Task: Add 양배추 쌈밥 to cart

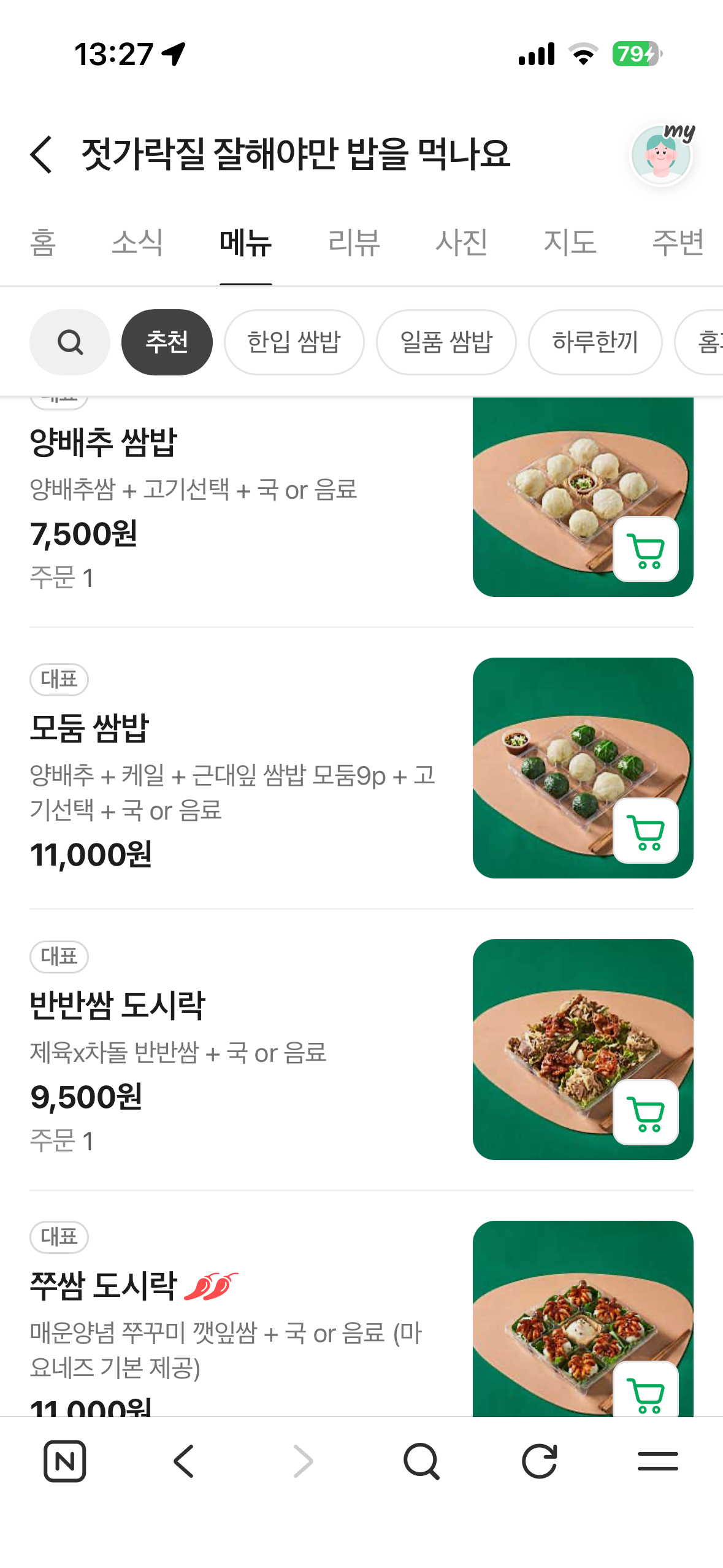Action: coord(646,550)
